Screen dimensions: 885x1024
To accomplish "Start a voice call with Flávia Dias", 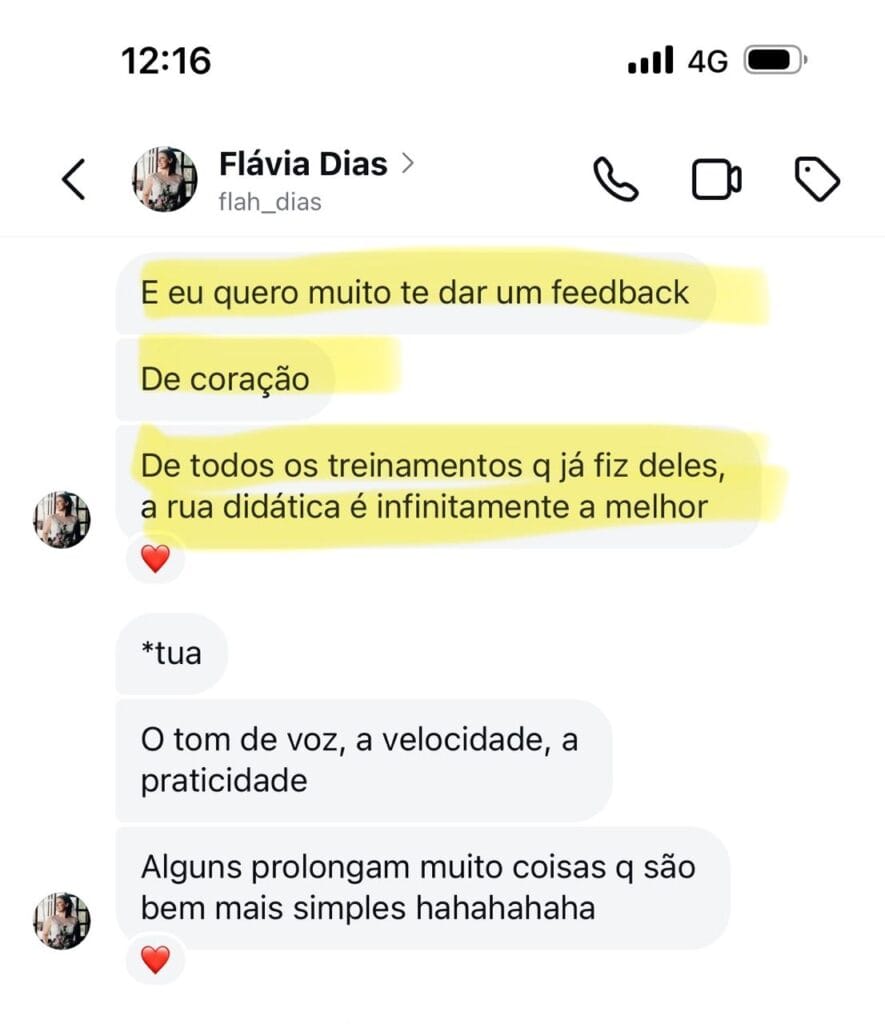I will 615,180.
